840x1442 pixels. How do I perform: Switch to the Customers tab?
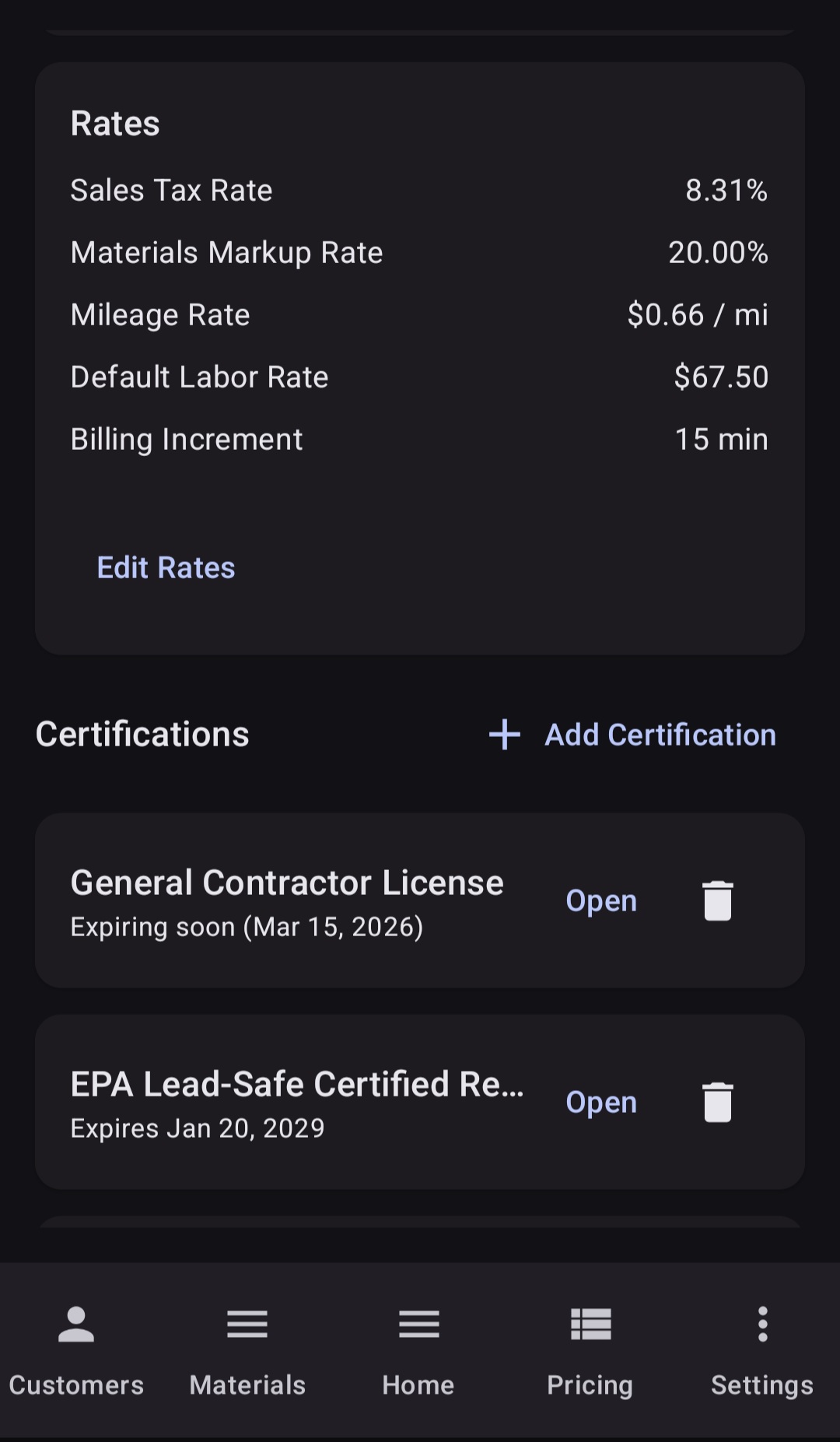75,1354
